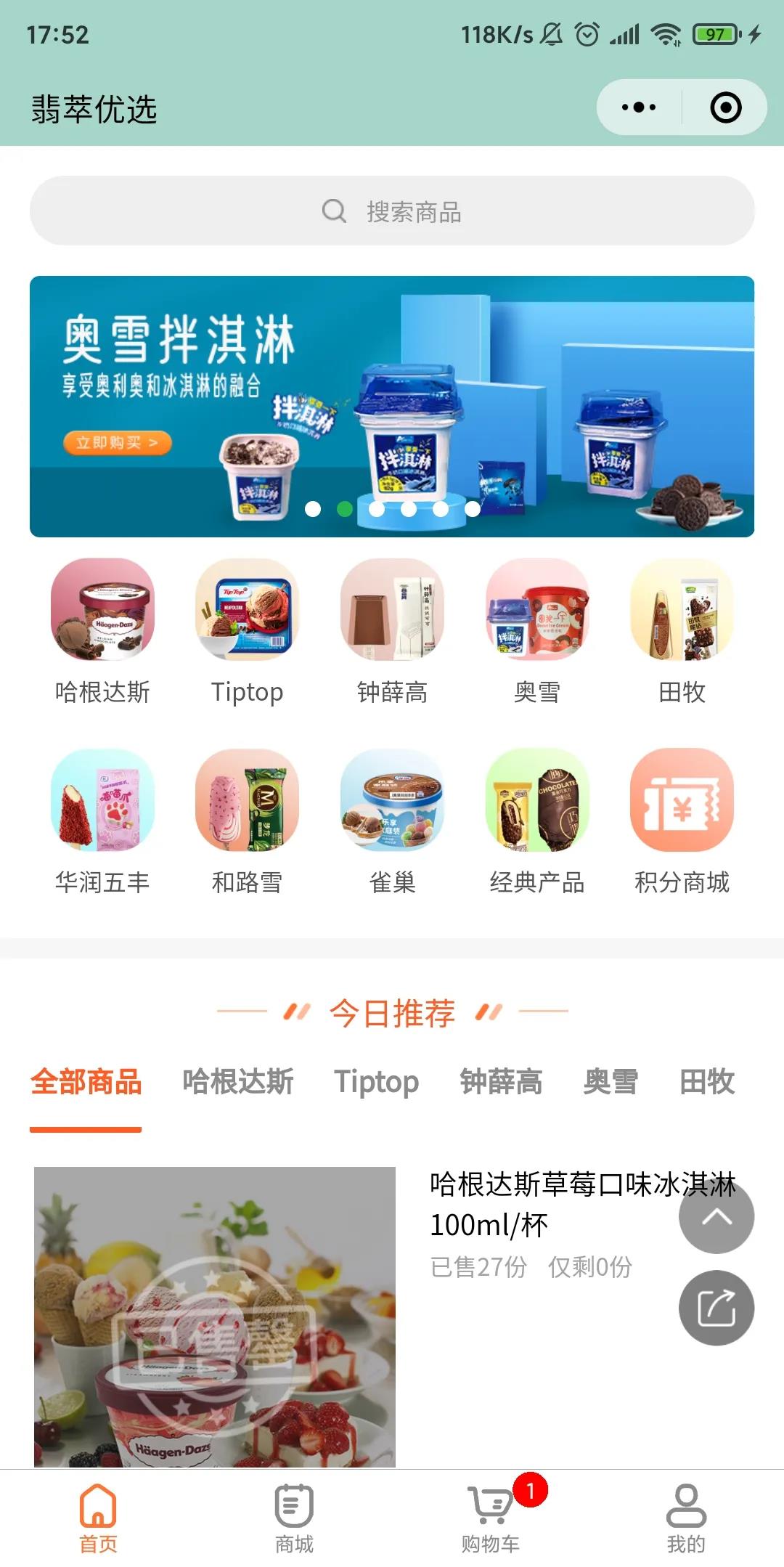Open the 哈根达斯 brand category icon
784x1567 pixels.
pos(102,609)
